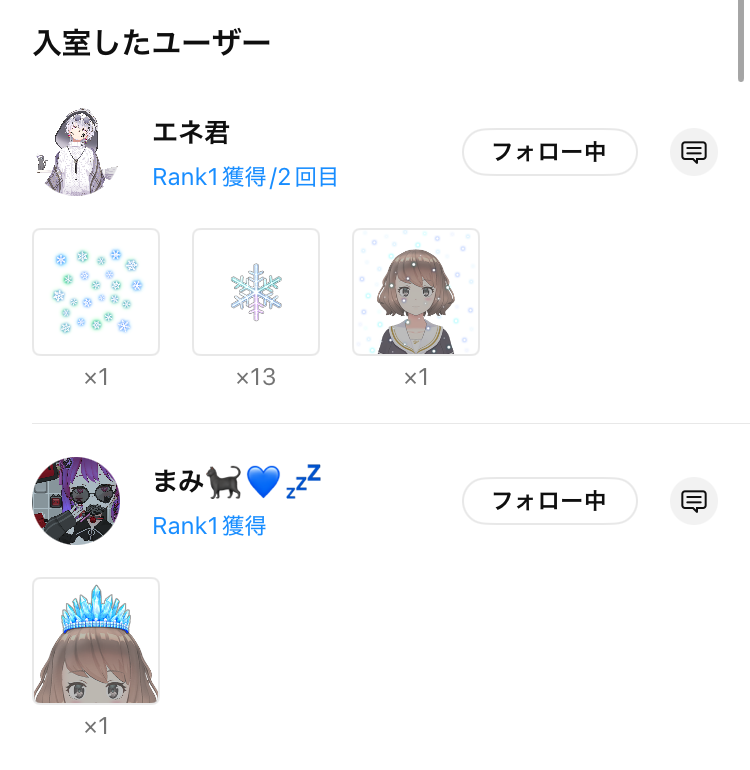Viewport: 750px width, 770px height.
Task: View the ice crown gift from まみ
Action: (x=96, y=641)
